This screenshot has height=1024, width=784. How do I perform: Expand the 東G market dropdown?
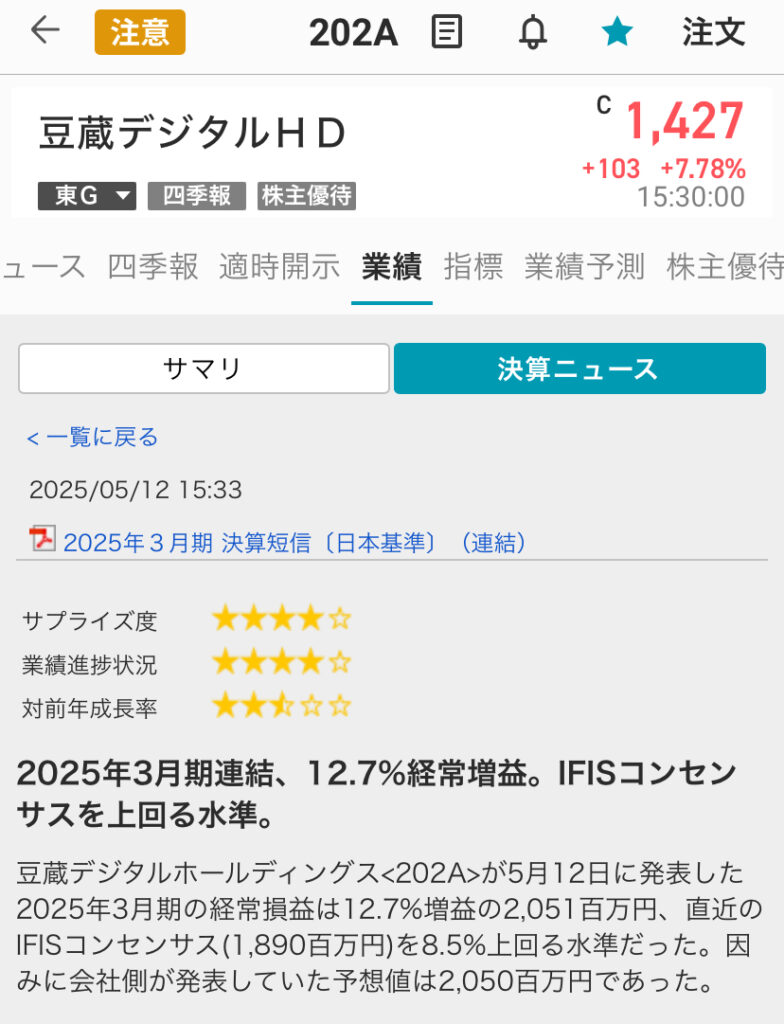87,196
